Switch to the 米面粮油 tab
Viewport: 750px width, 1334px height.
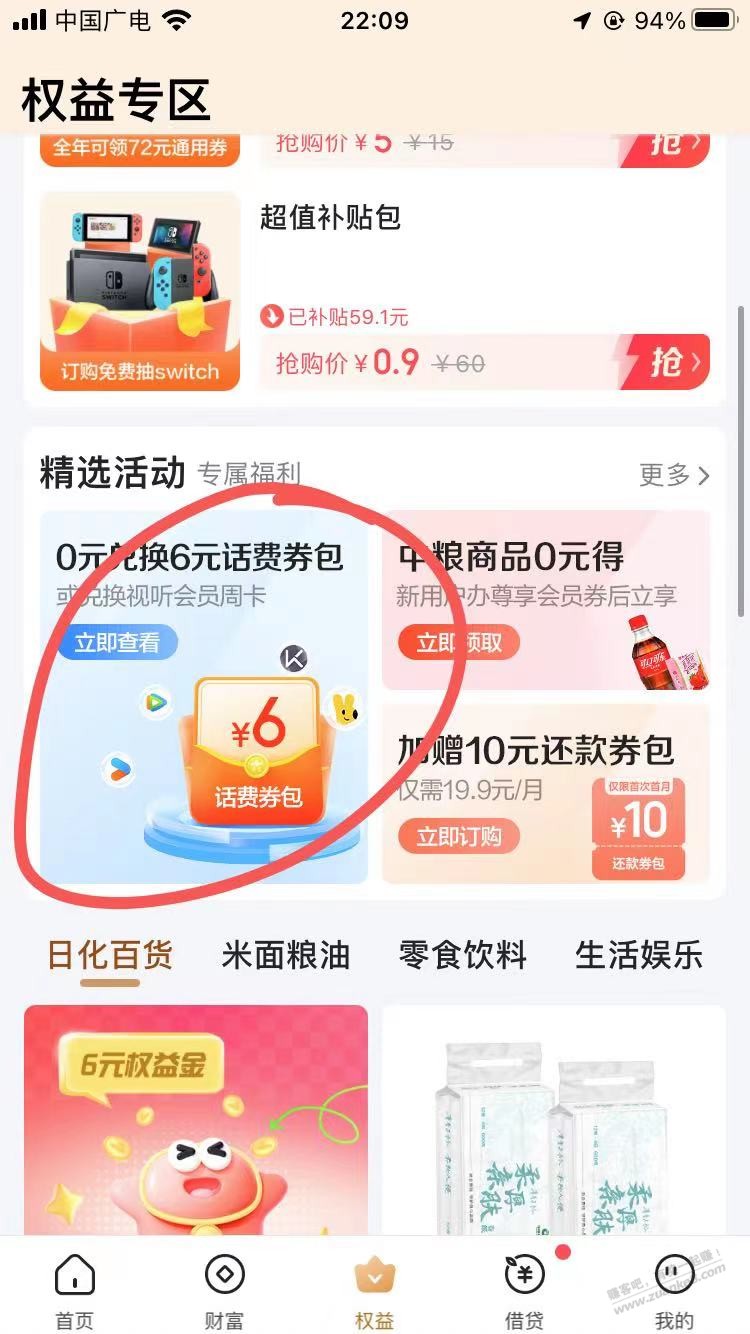tap(286, 955)
